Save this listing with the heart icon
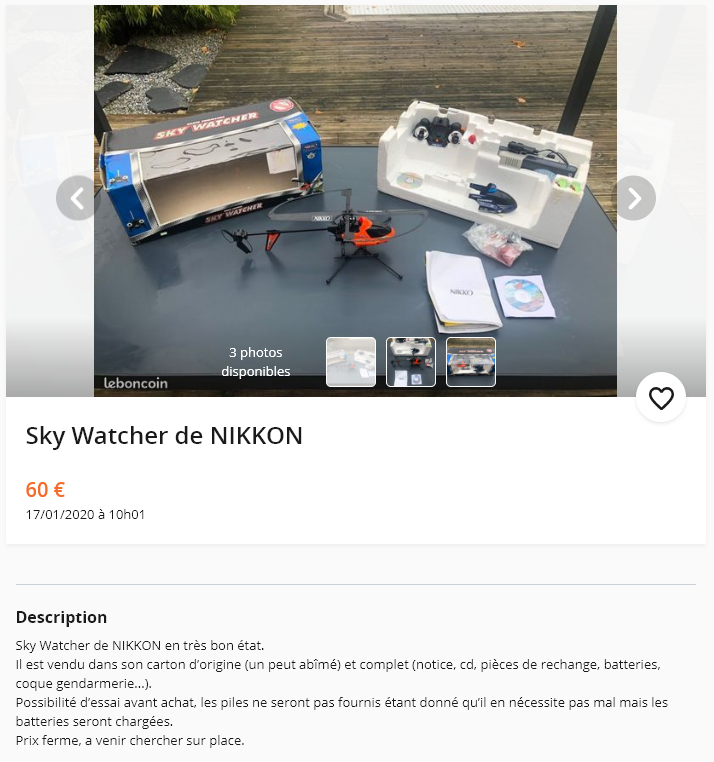This screenshot has width=714, height=762. 661,398
